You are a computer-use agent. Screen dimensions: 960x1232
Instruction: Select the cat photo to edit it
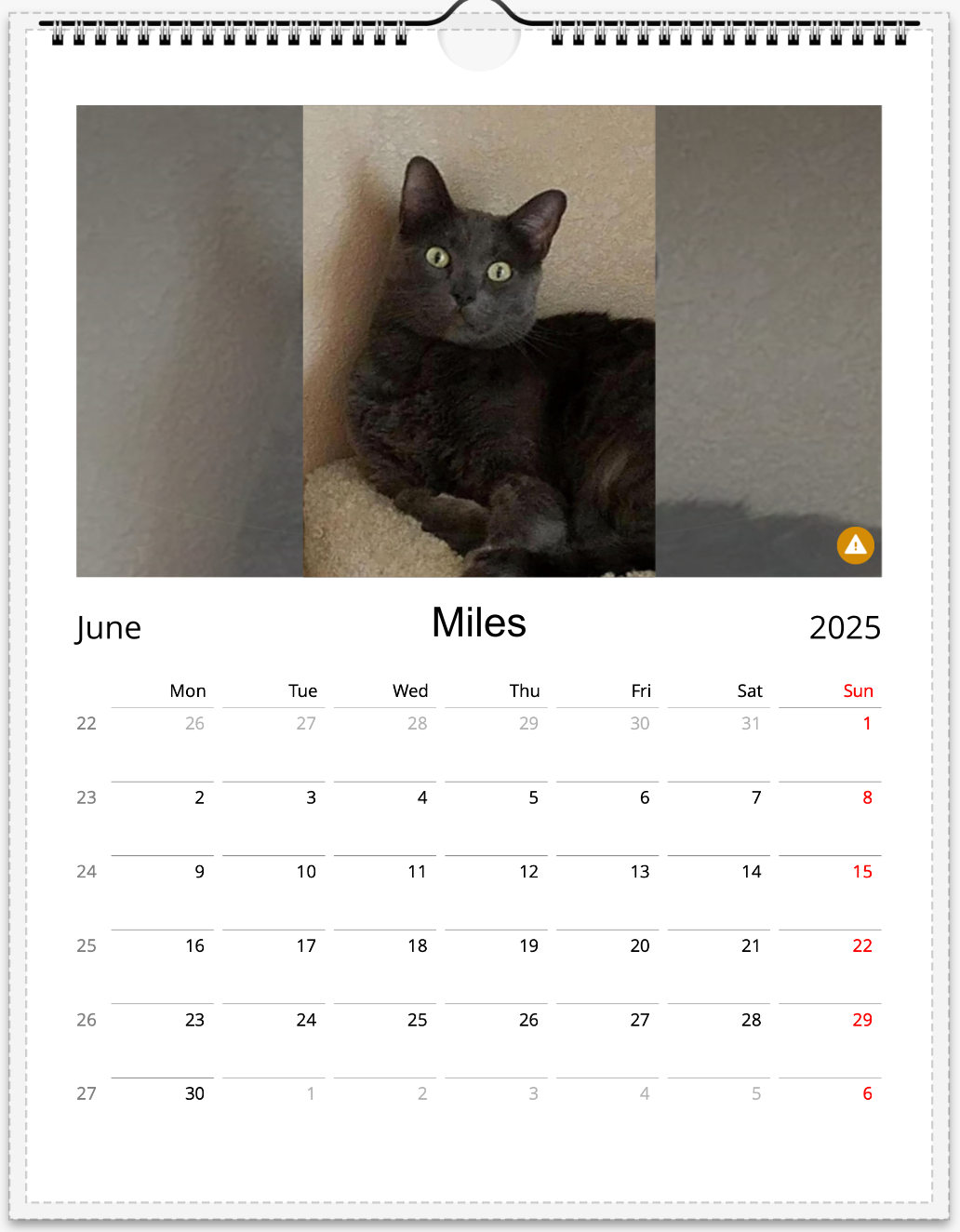coord(478,341)
